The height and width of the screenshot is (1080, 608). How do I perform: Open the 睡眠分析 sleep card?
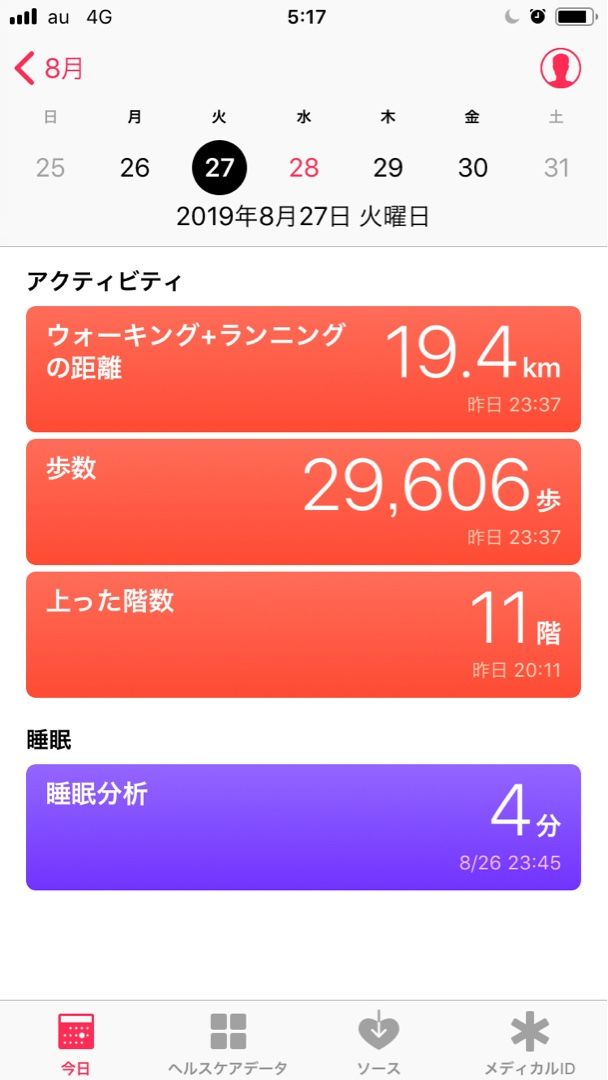coord(303,827)
